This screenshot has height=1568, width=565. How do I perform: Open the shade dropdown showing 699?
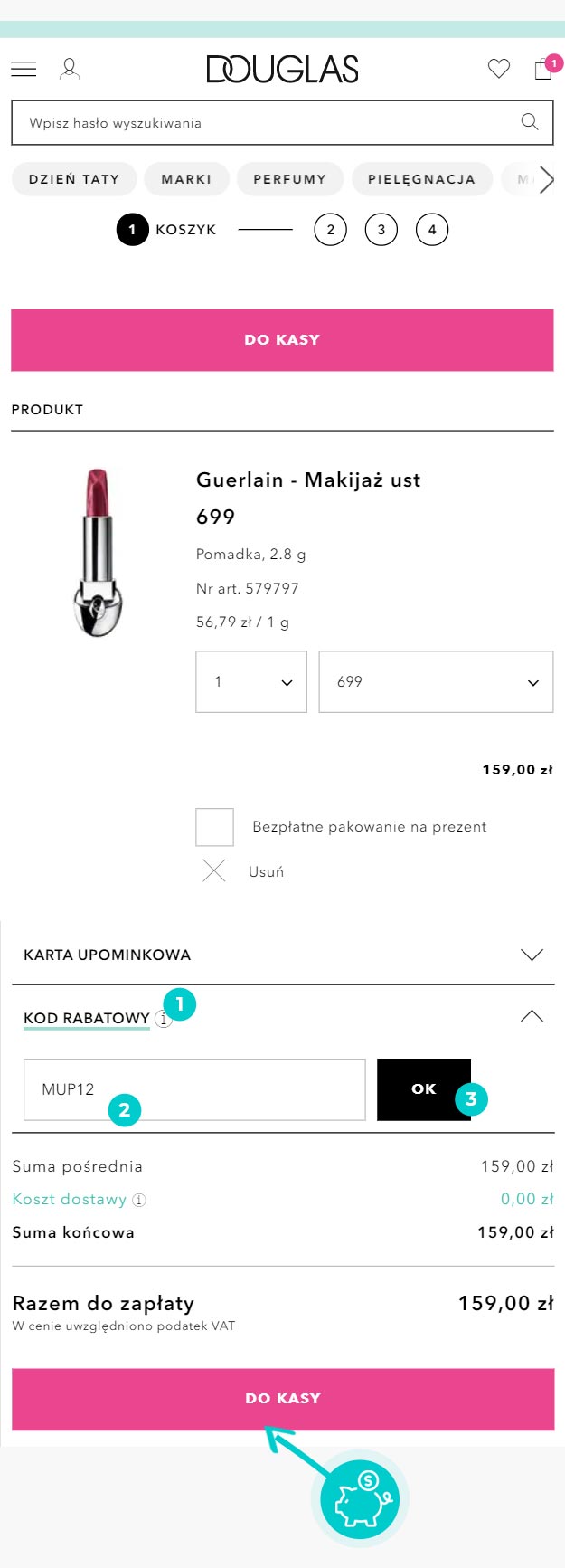[x=436, y=682]
